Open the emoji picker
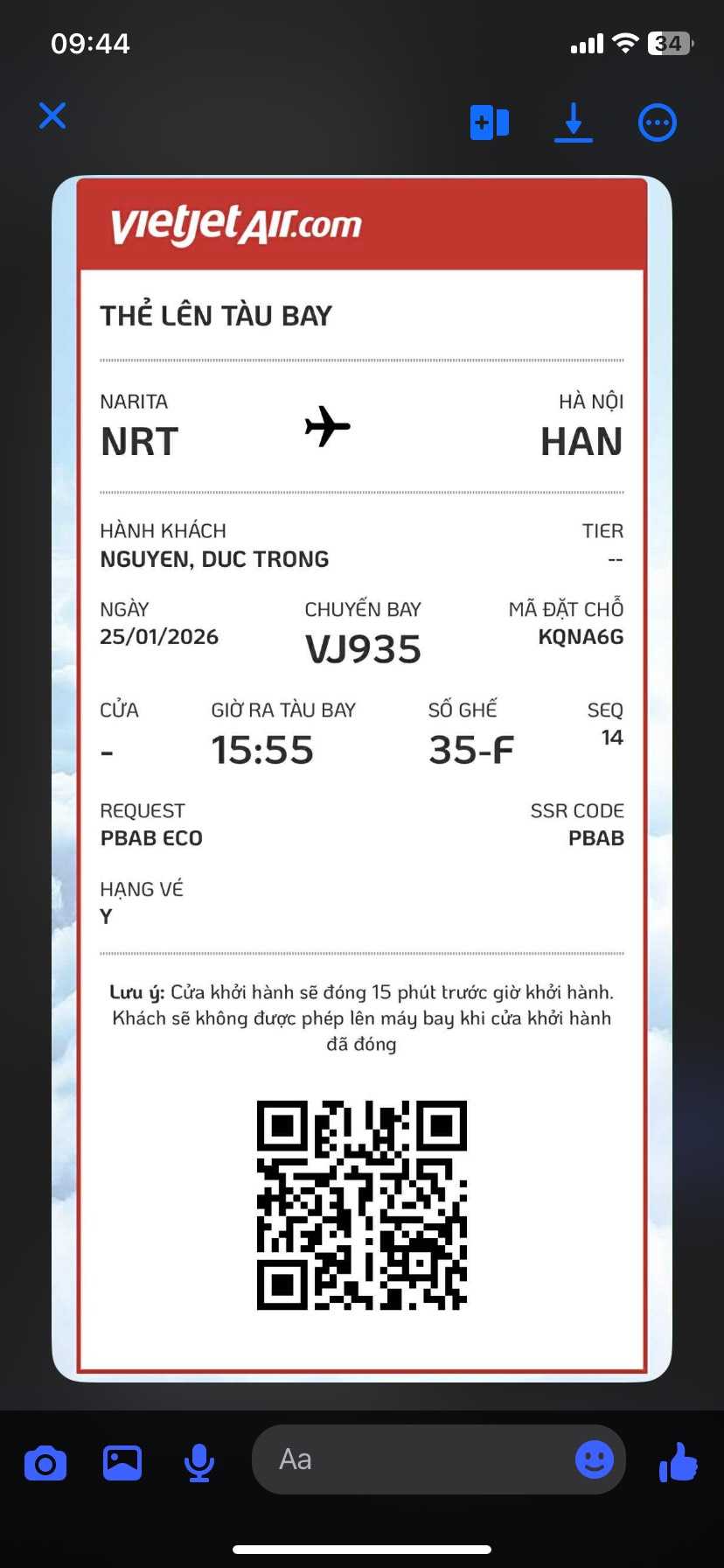The height and width of the screenshot is (1568, 724). (x=594, y=1459)
